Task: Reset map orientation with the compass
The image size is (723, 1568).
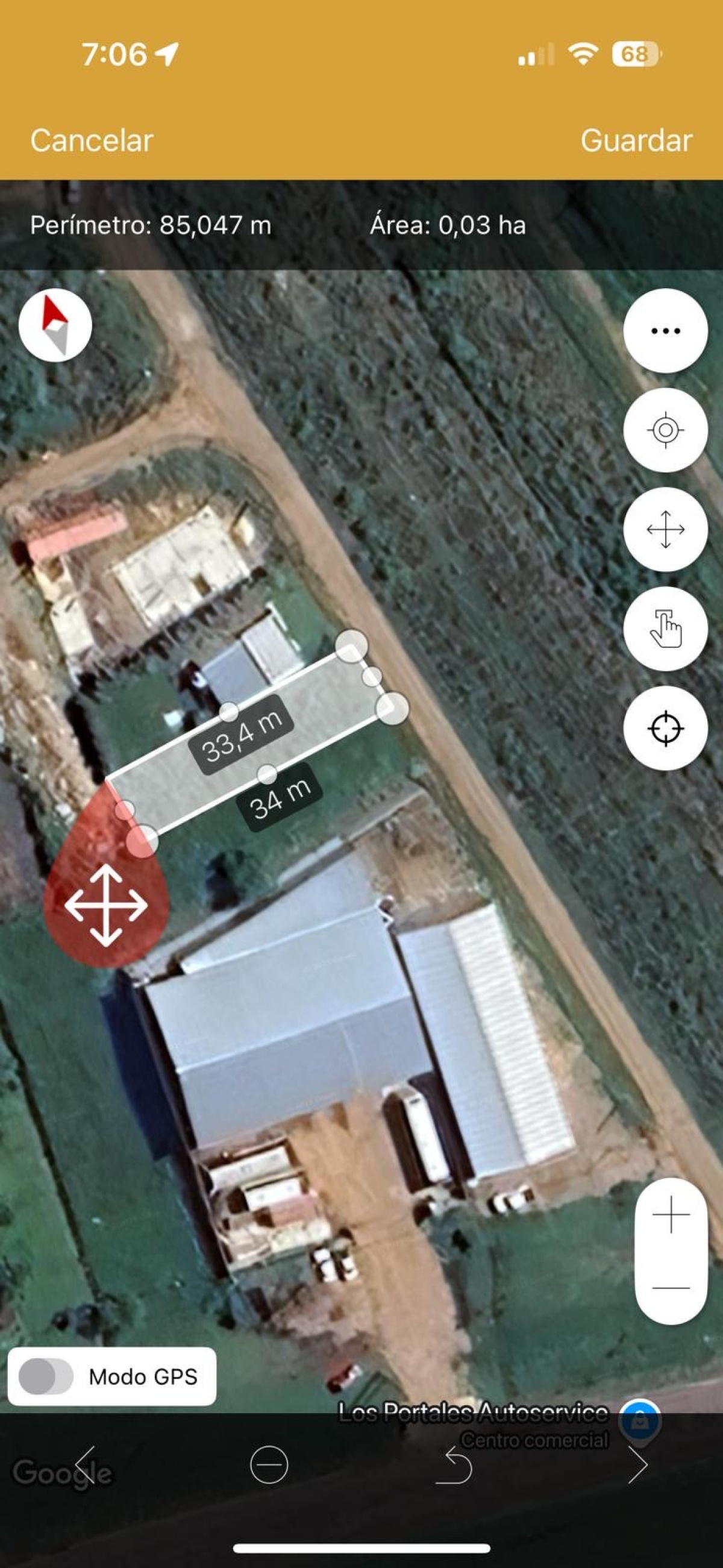Action: 55,325
